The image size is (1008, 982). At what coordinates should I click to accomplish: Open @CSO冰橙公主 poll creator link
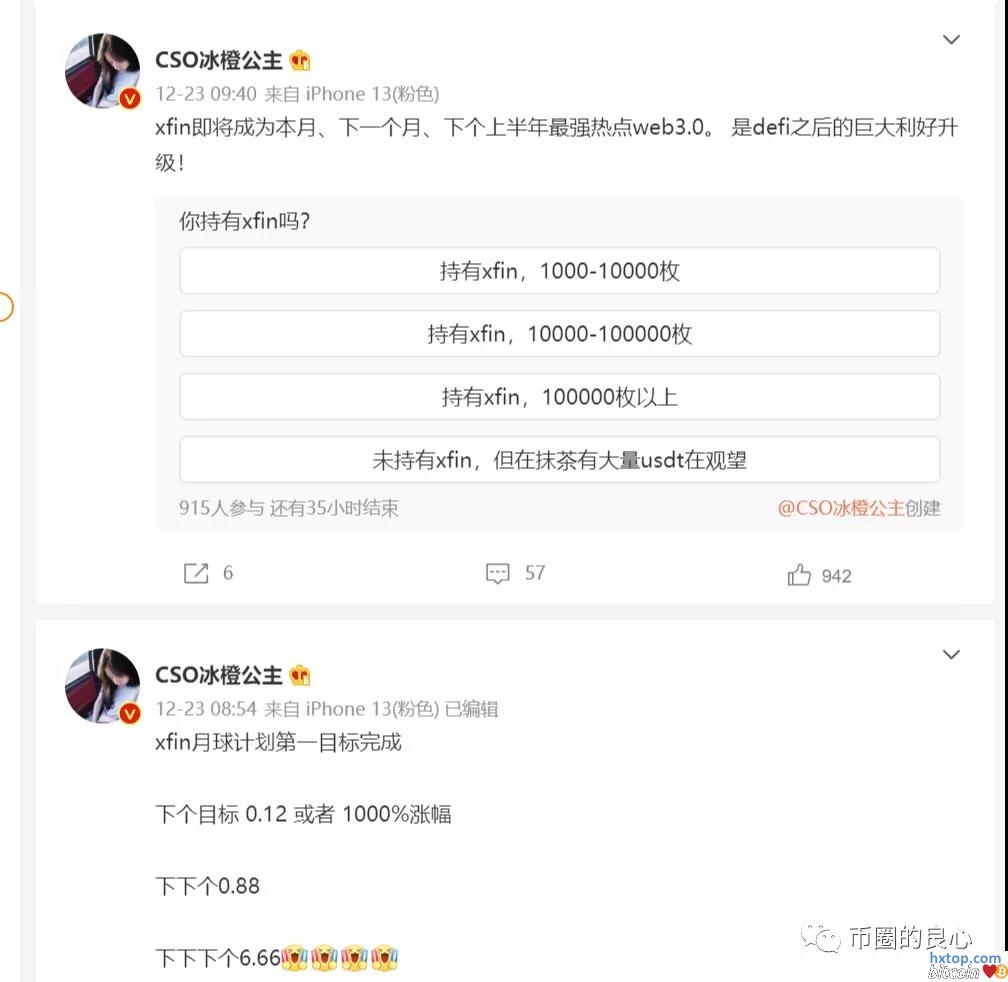pos(840,508)
